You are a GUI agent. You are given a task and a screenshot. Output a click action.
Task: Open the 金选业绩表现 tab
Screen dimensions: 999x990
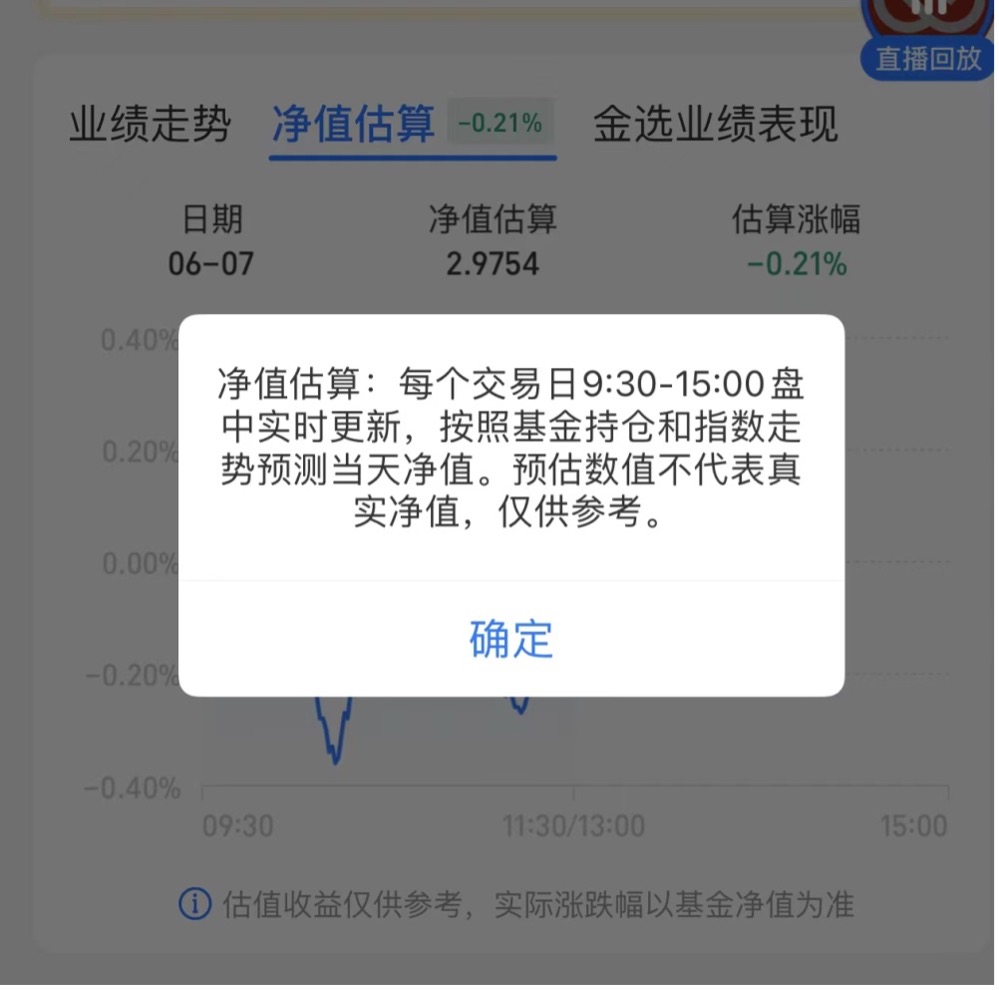(715, 125)
